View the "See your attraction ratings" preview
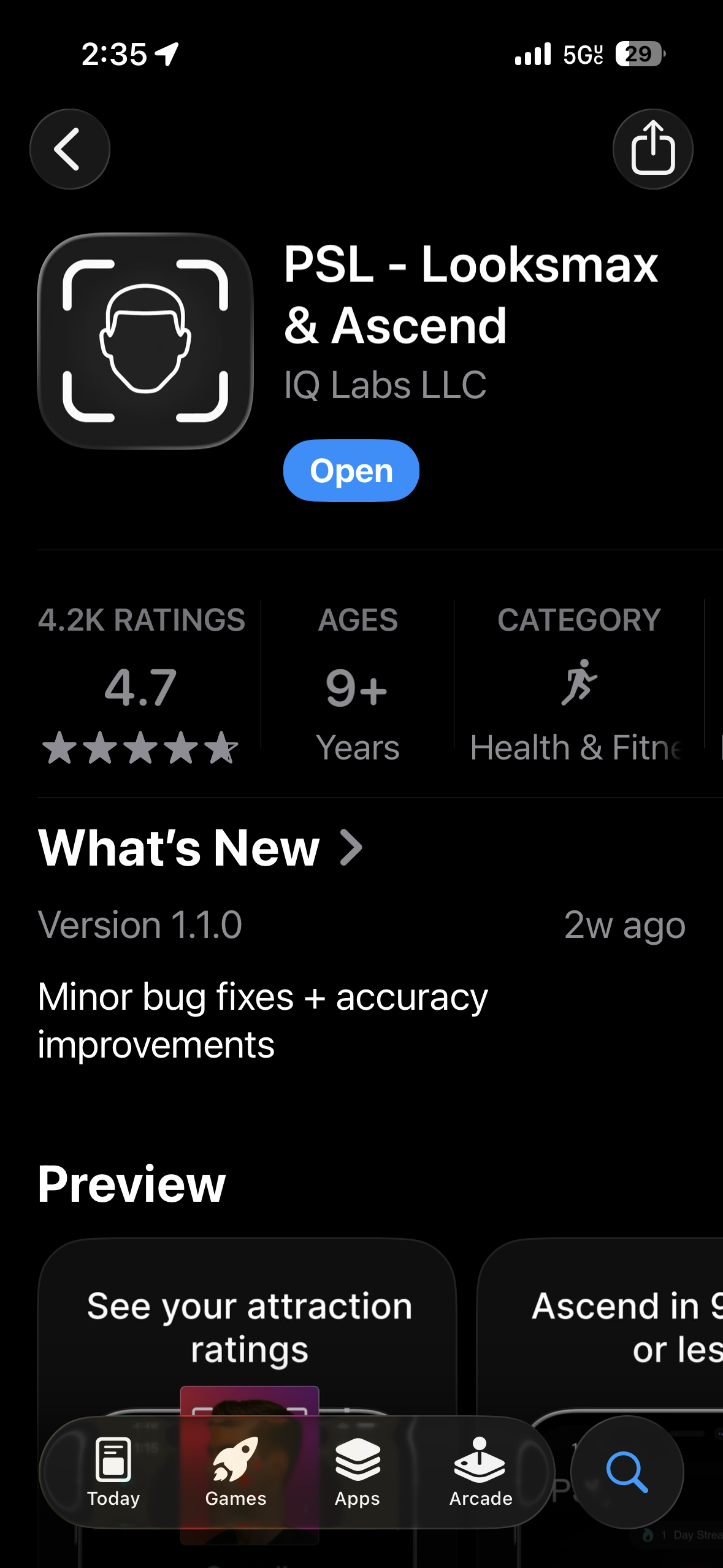The height and width of the screenshot is (1568, 723). pos(248,1325)
